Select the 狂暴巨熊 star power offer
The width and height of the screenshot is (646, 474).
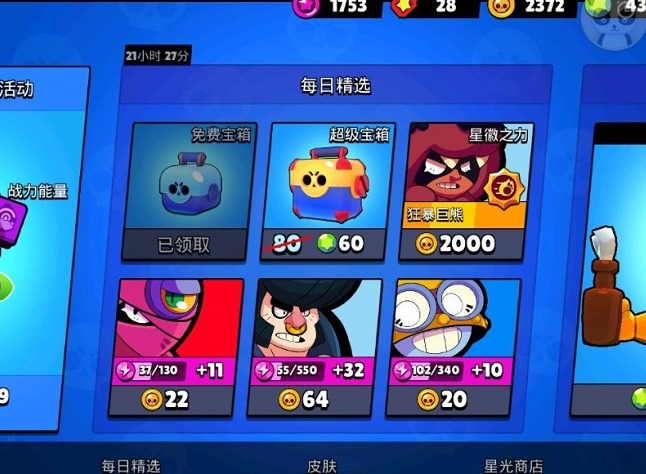click(471, 190)
